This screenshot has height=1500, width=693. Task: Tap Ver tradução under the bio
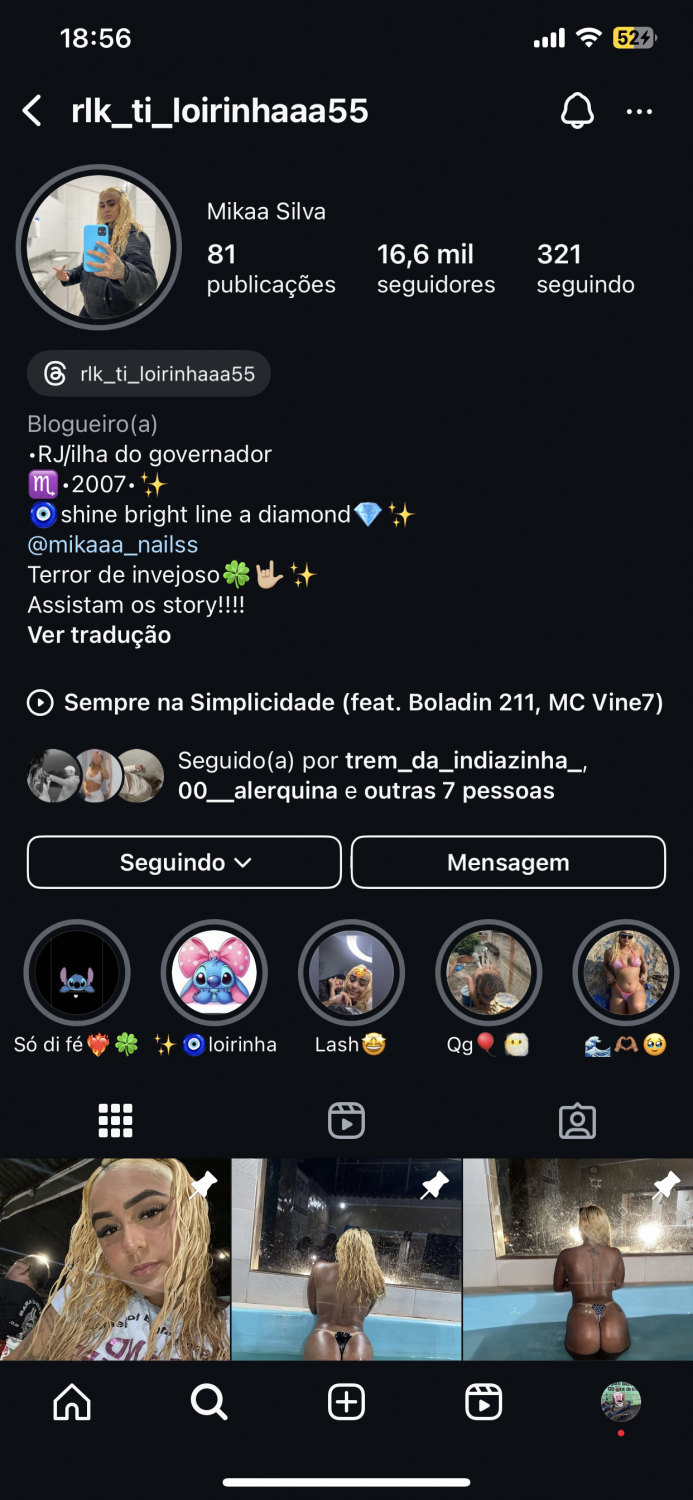click(99, 635)
